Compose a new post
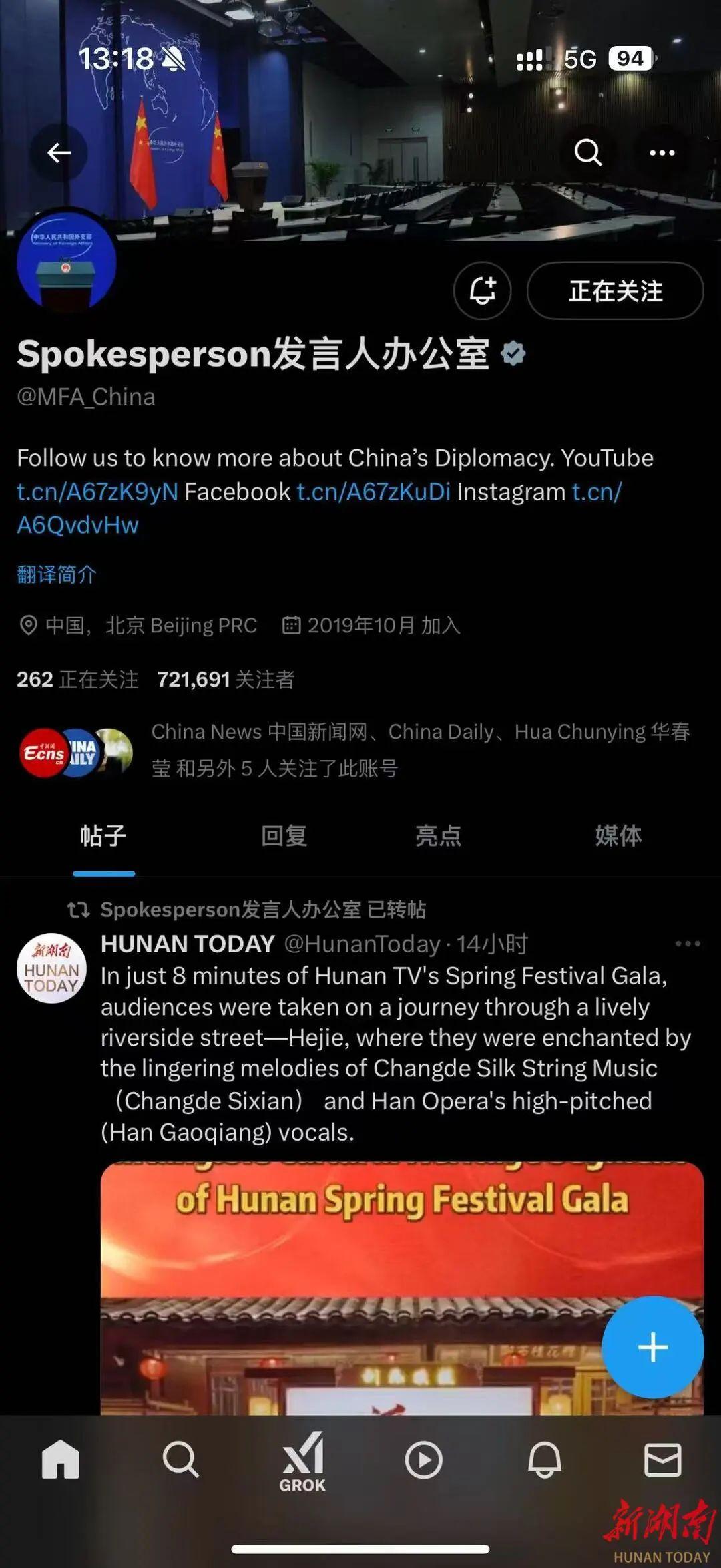 (x=652, y=1347)
